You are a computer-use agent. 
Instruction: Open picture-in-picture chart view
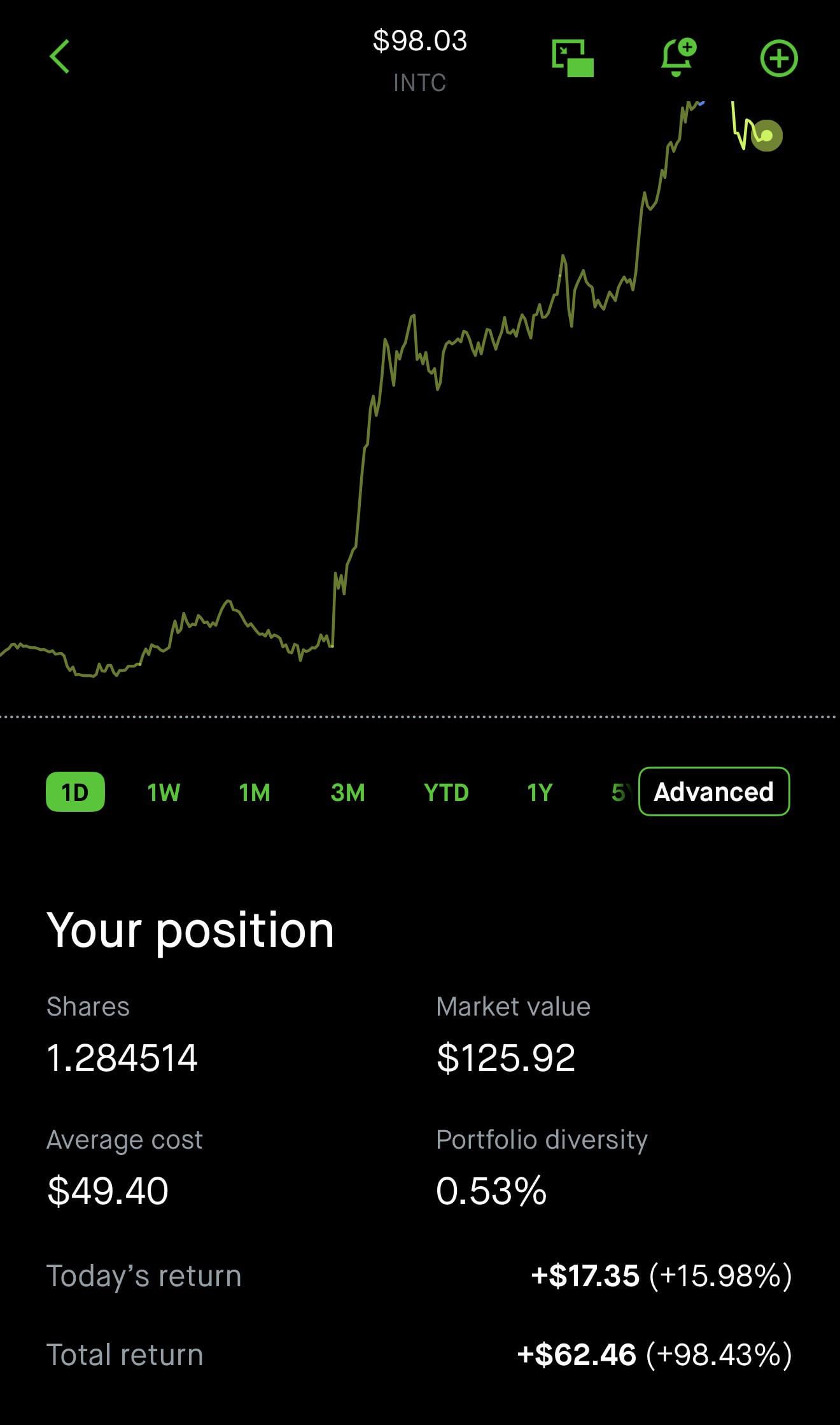pyautogui.click(x=573, y=59)
